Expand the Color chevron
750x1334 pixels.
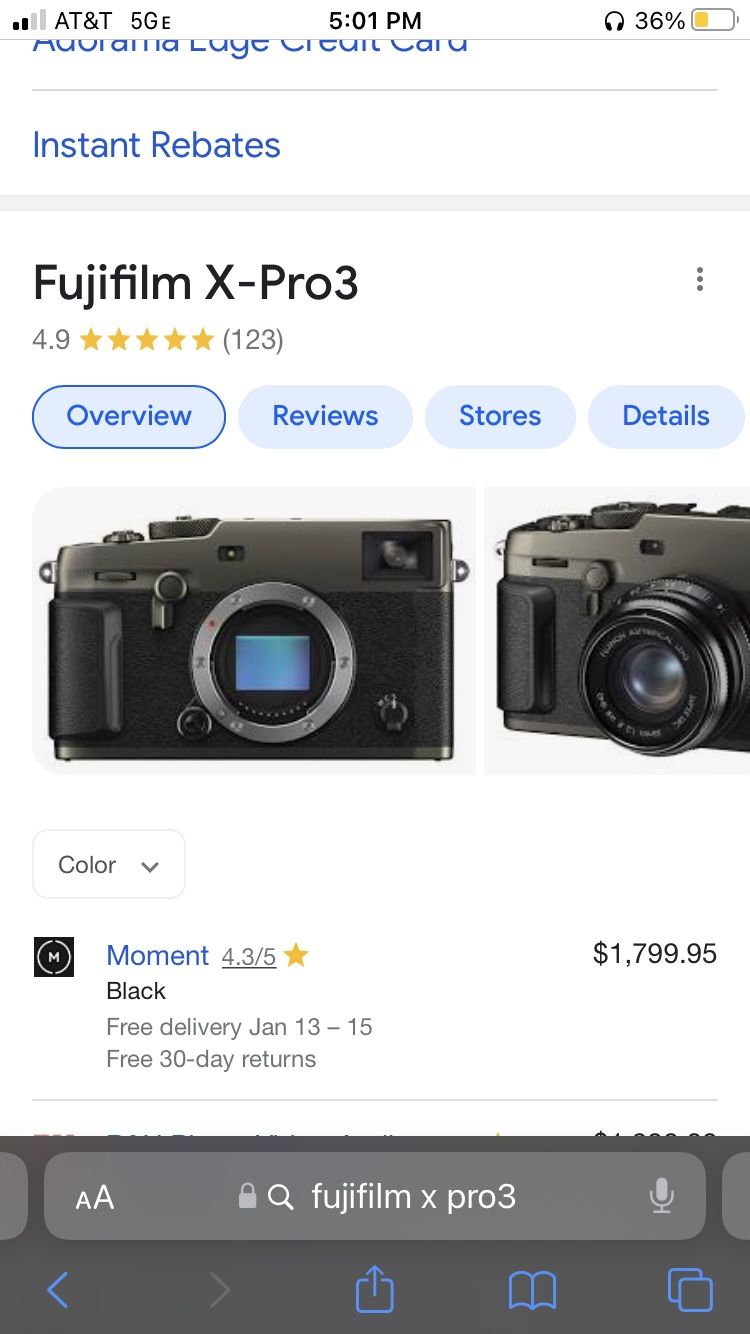[151, 865]
